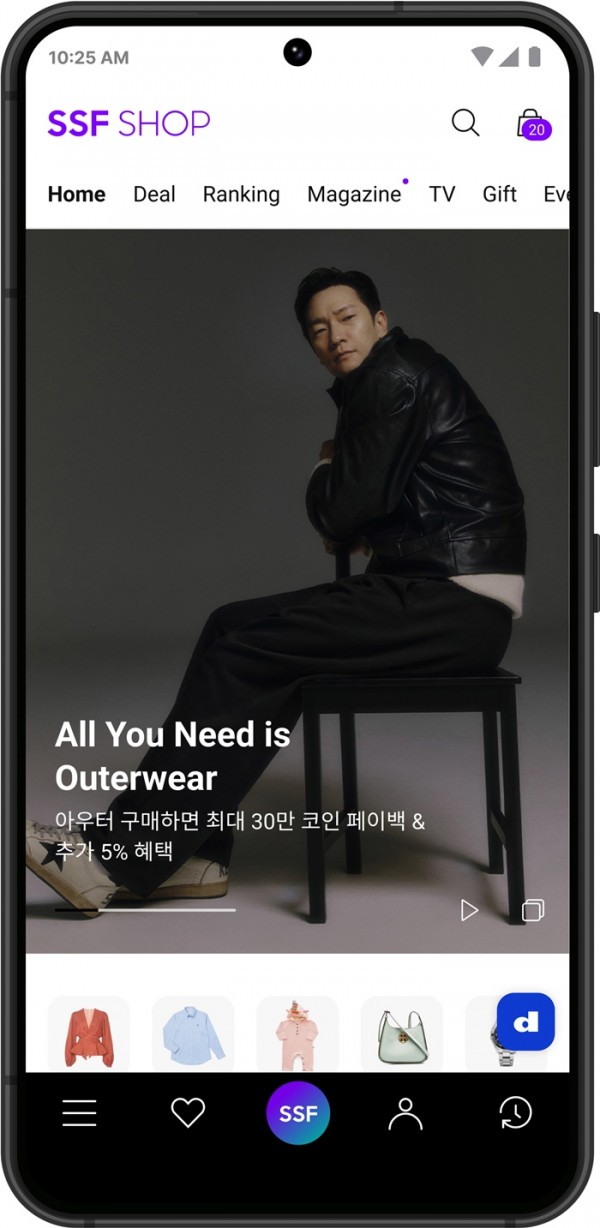Open the search icon
The image size is (600, 1228).
(x=465, y=123)
